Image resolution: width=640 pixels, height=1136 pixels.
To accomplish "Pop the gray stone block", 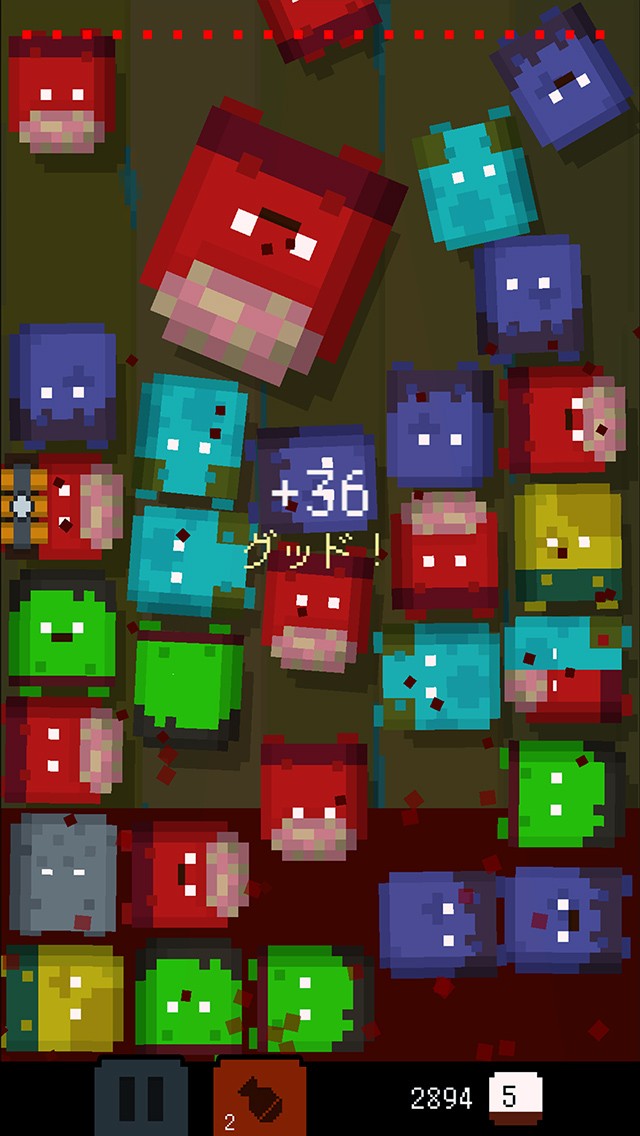I will (x=62, y=872).
